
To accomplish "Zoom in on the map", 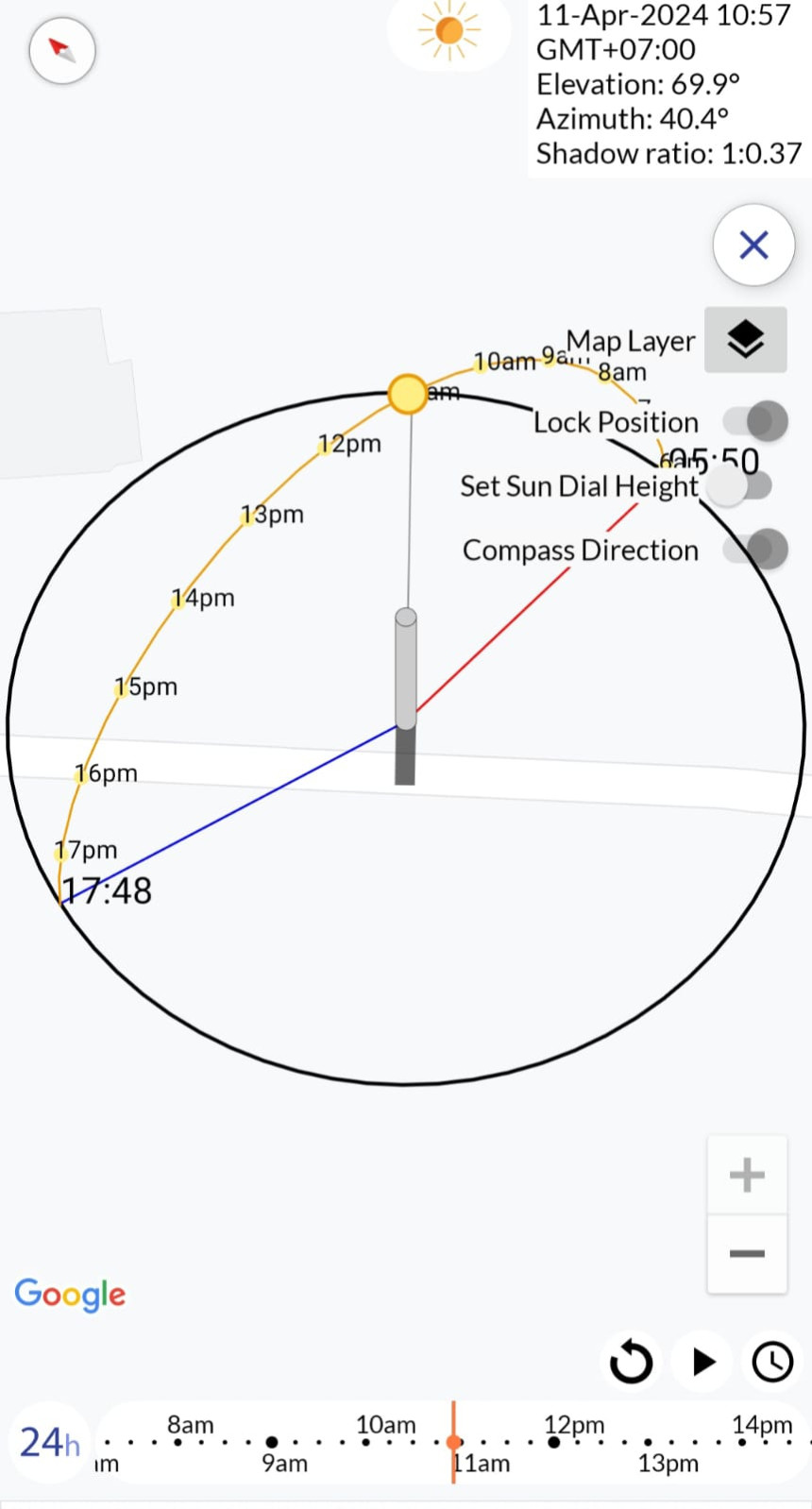I will 747,1175.
